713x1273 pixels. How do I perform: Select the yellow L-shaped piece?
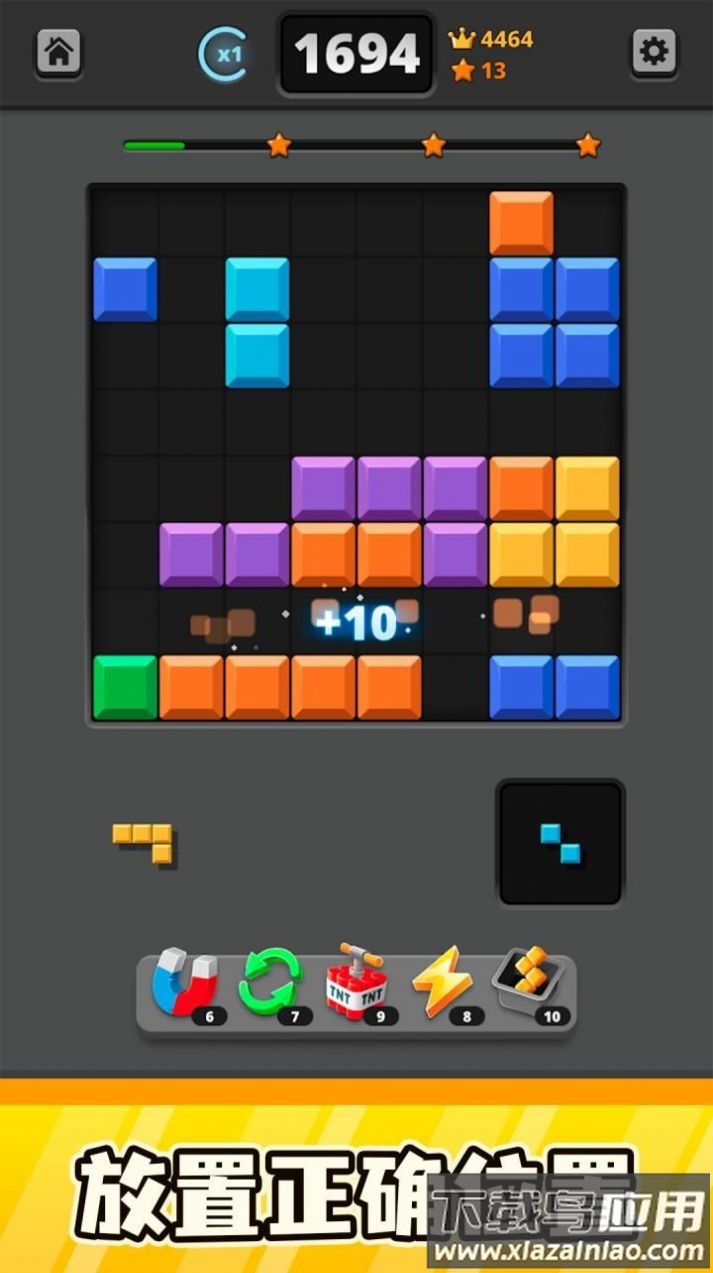[x=143, y=841]
